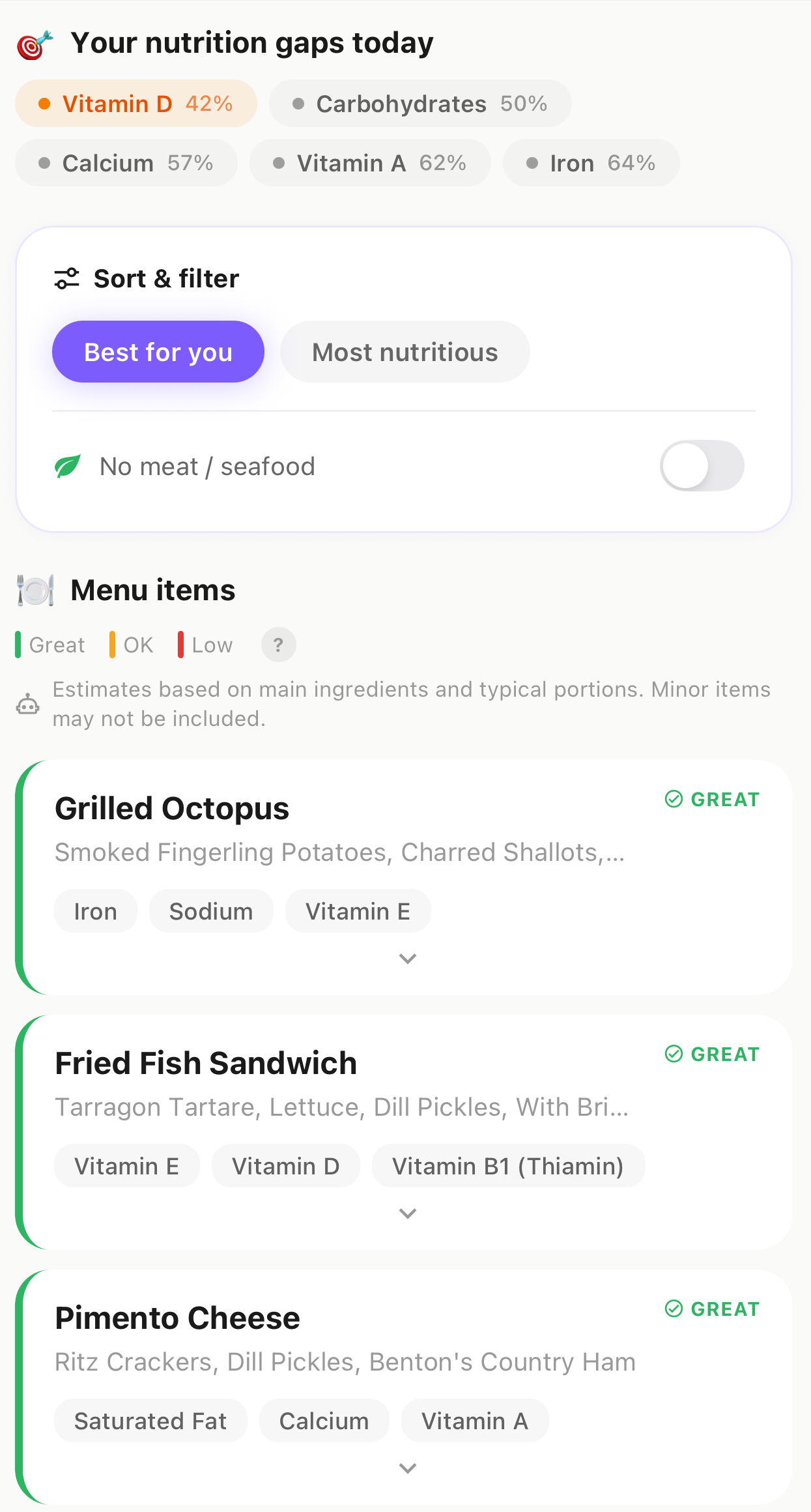811x1512 pixels.
Task: Click the GREAT checkmark badge on Fried Fish Sandwich
Action: tap(674, 1053)
